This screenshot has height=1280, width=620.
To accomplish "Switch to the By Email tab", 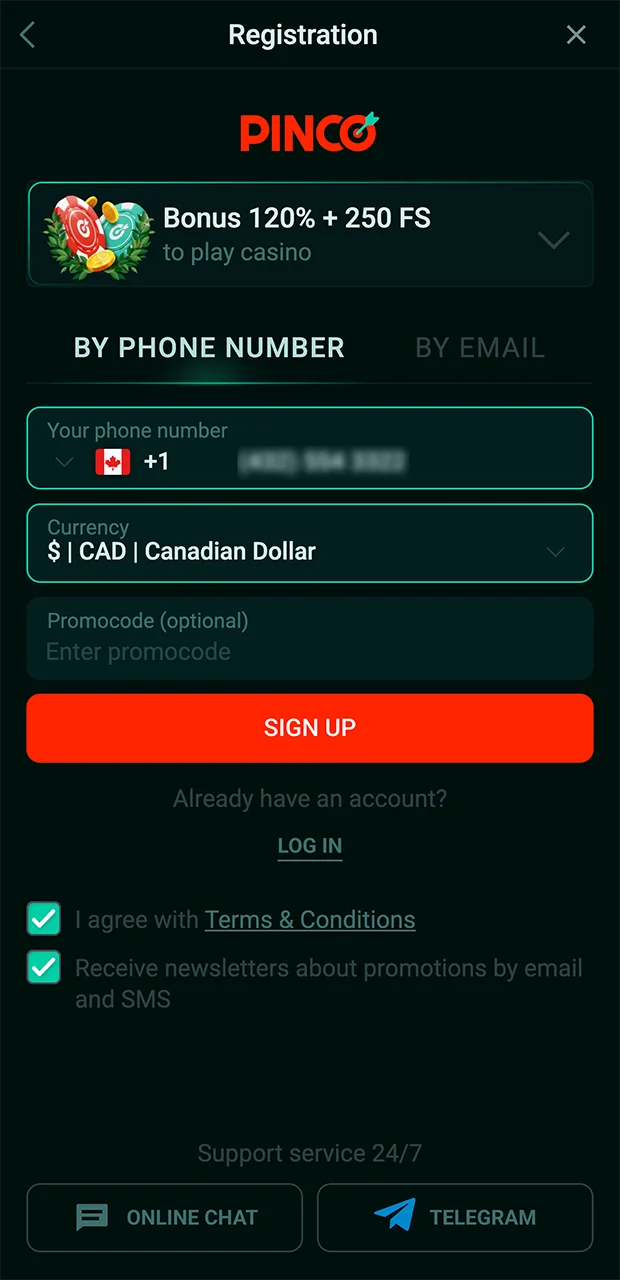I will click(480, 348).
